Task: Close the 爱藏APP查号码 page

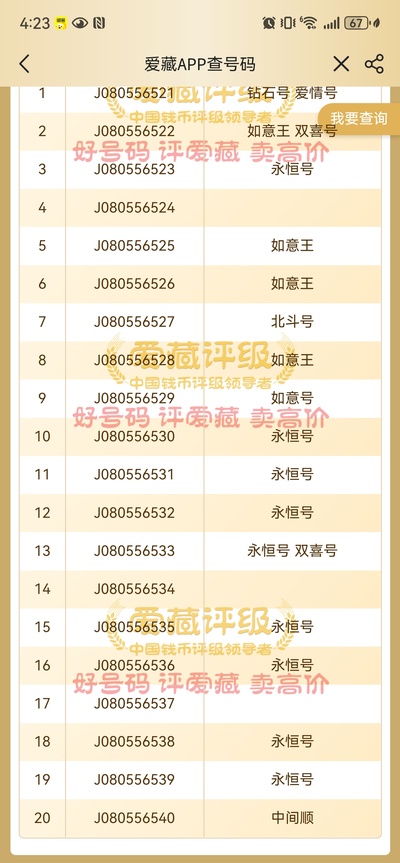Action: (341, 64)
